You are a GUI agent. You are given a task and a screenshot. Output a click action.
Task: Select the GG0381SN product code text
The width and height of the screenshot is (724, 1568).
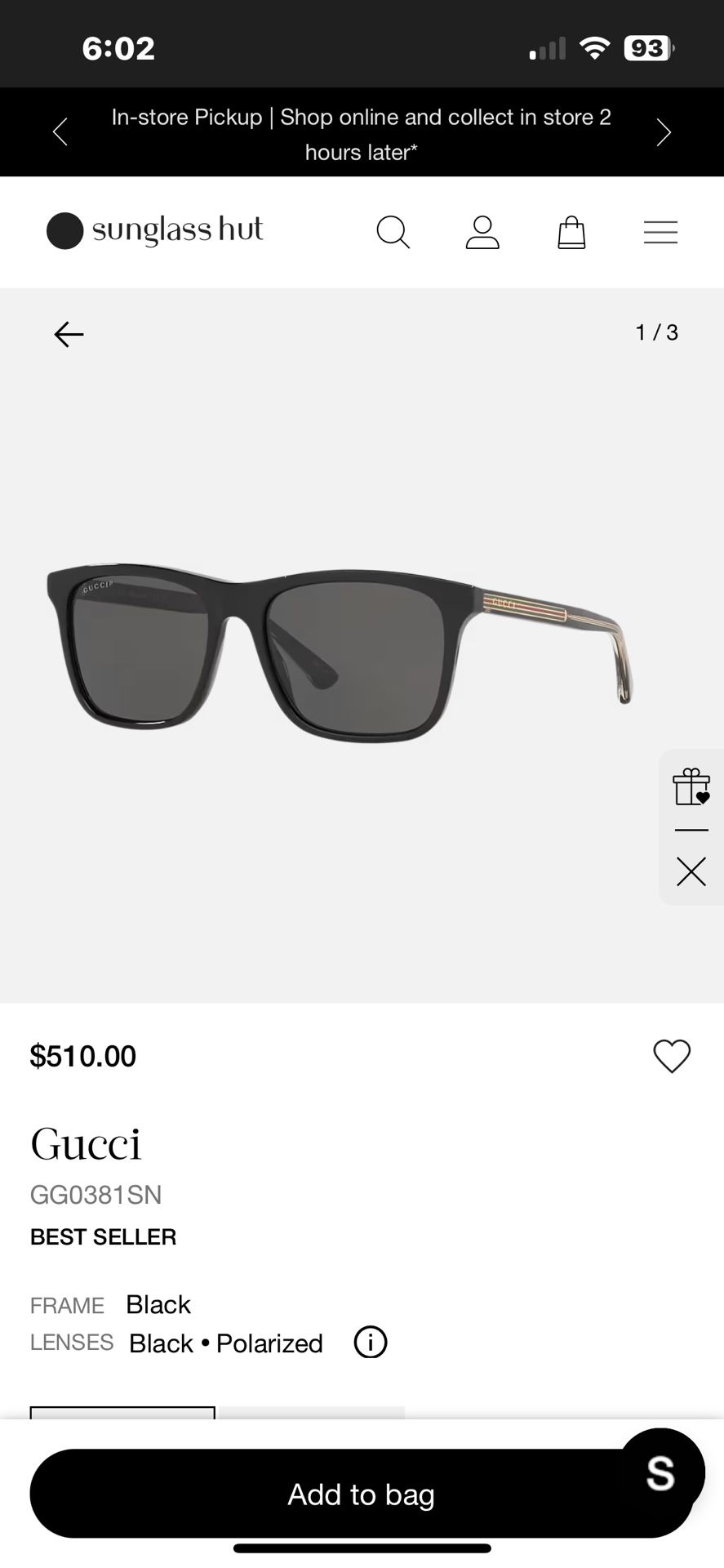[x=96, y=1194]
